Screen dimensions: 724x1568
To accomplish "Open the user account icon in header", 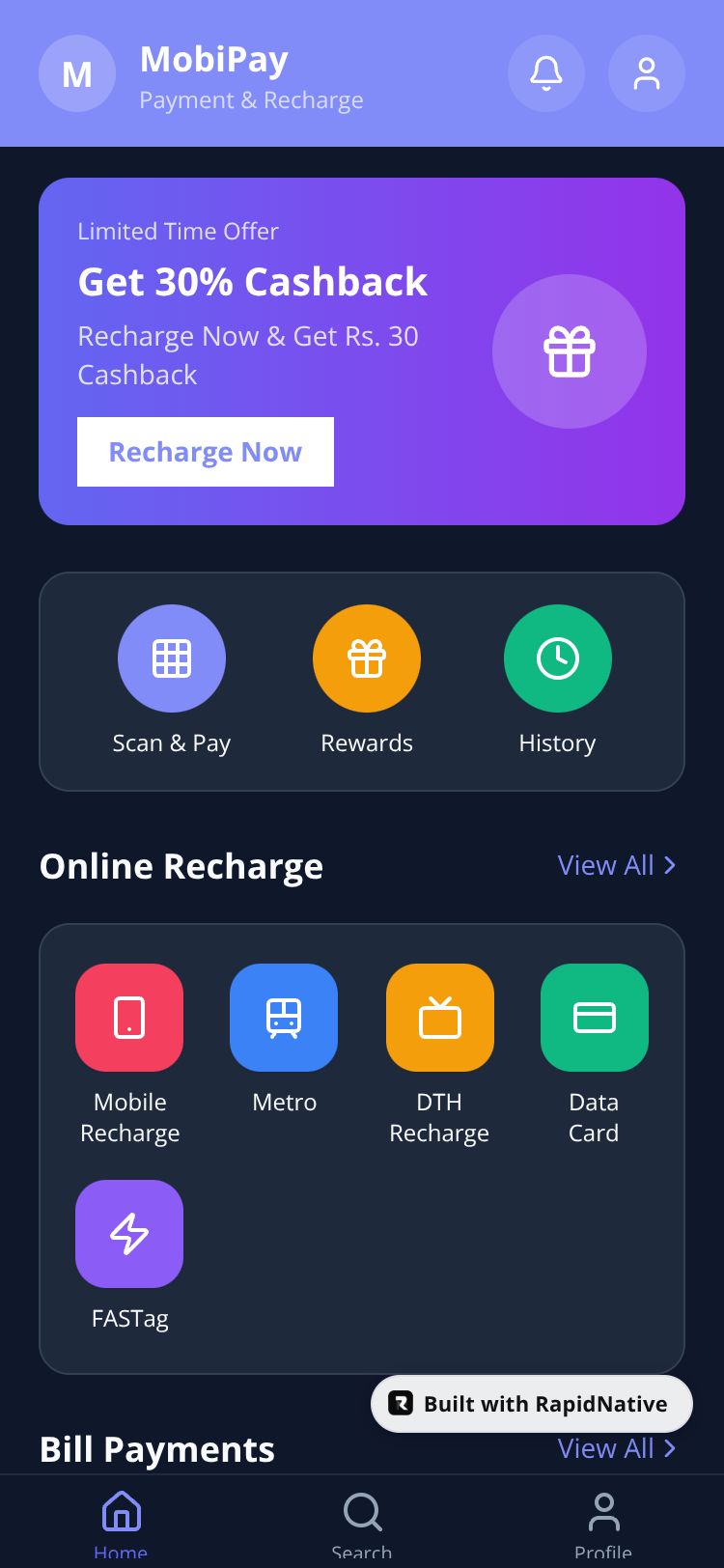I will coord(647,73).
